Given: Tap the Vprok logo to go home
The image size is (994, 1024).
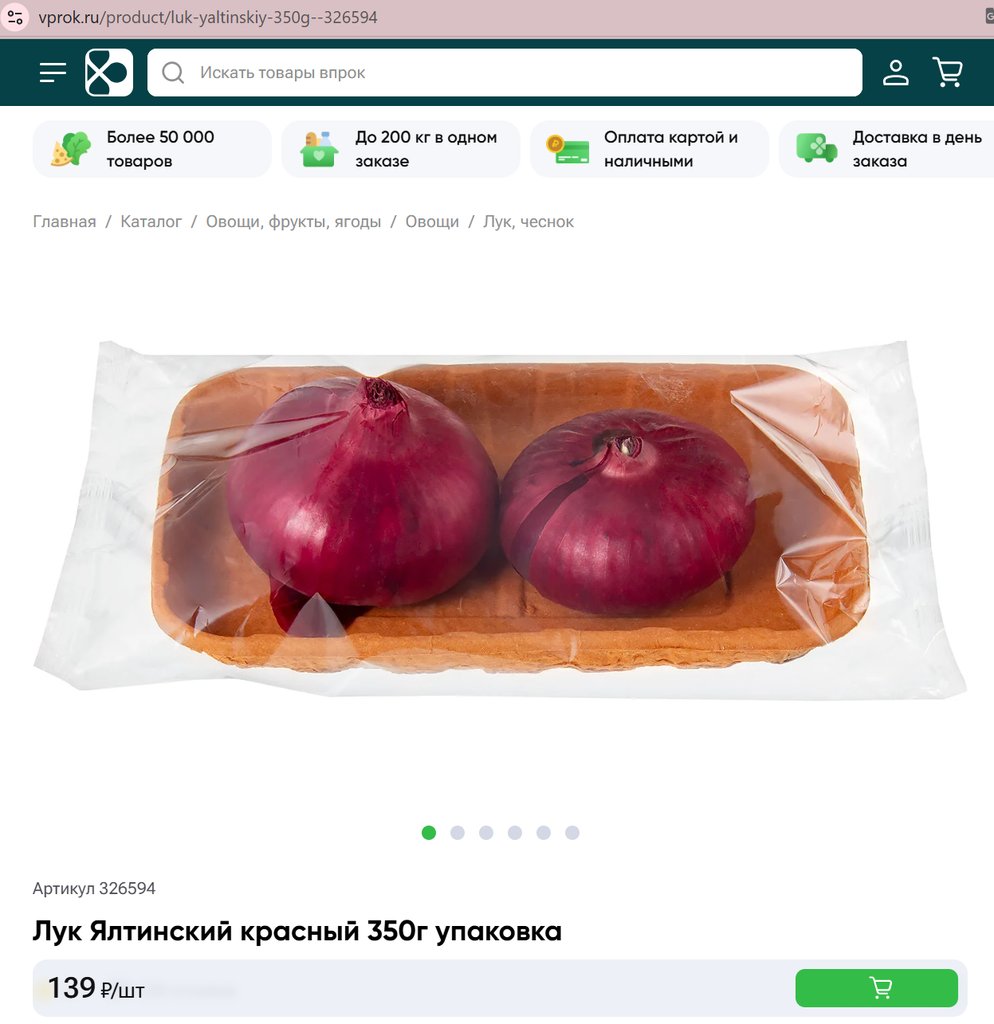Looking at the screenshot, I should coord(109,72).
